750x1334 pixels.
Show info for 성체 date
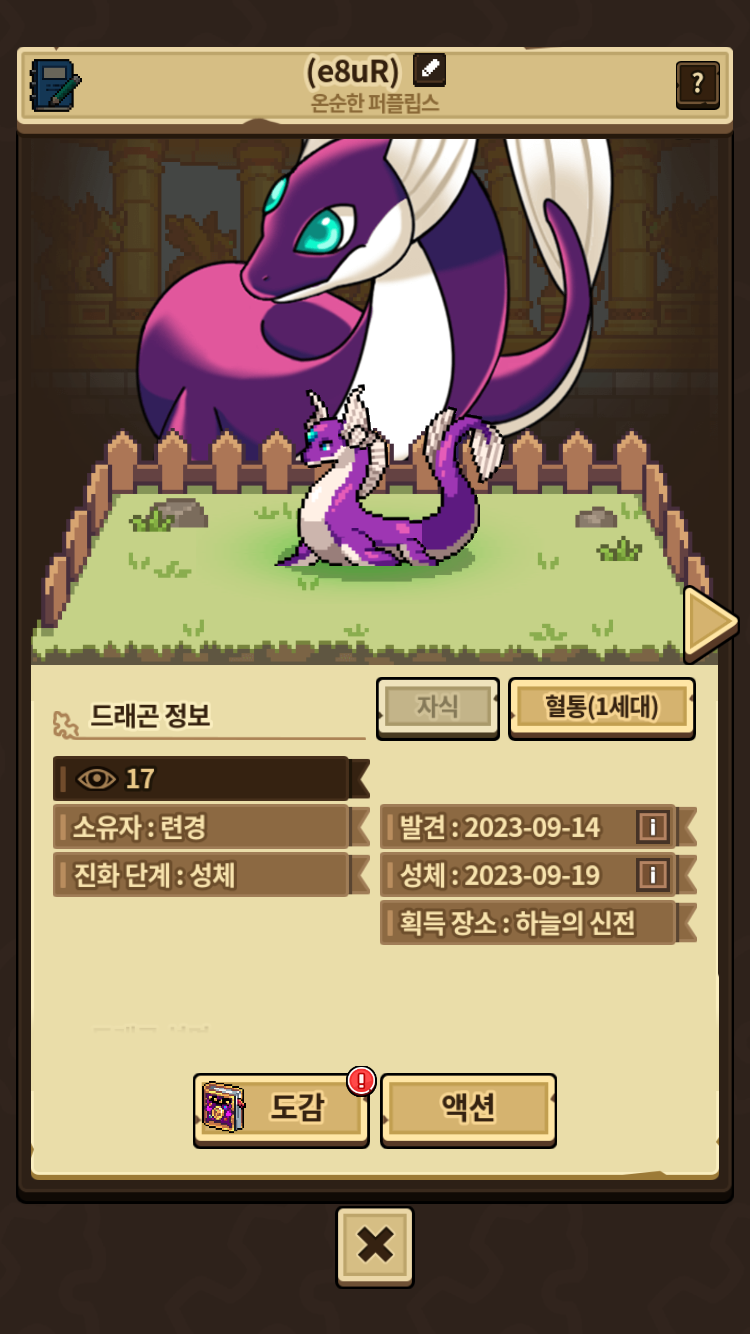point(653,875)
